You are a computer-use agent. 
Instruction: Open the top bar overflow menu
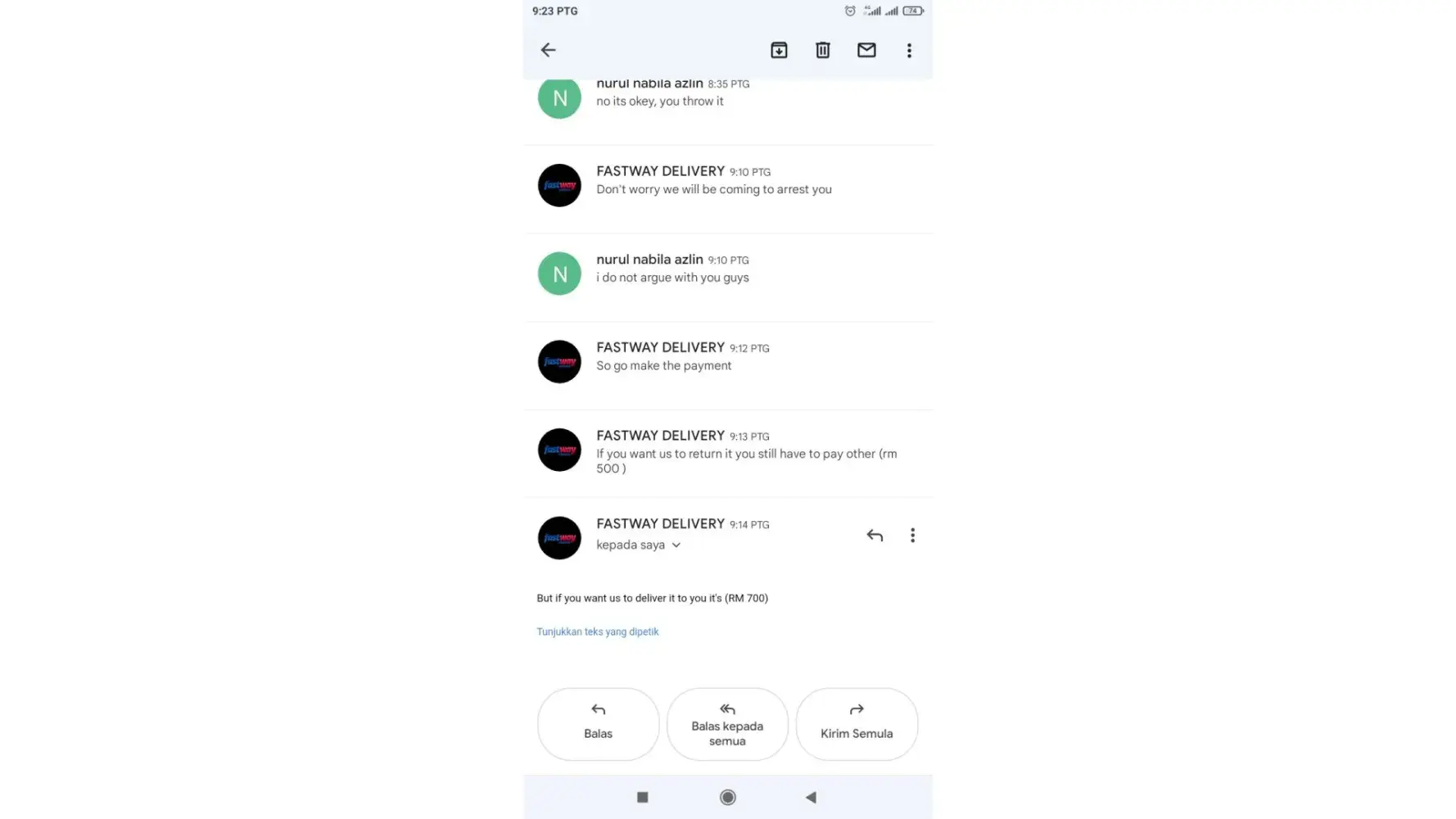909,50
